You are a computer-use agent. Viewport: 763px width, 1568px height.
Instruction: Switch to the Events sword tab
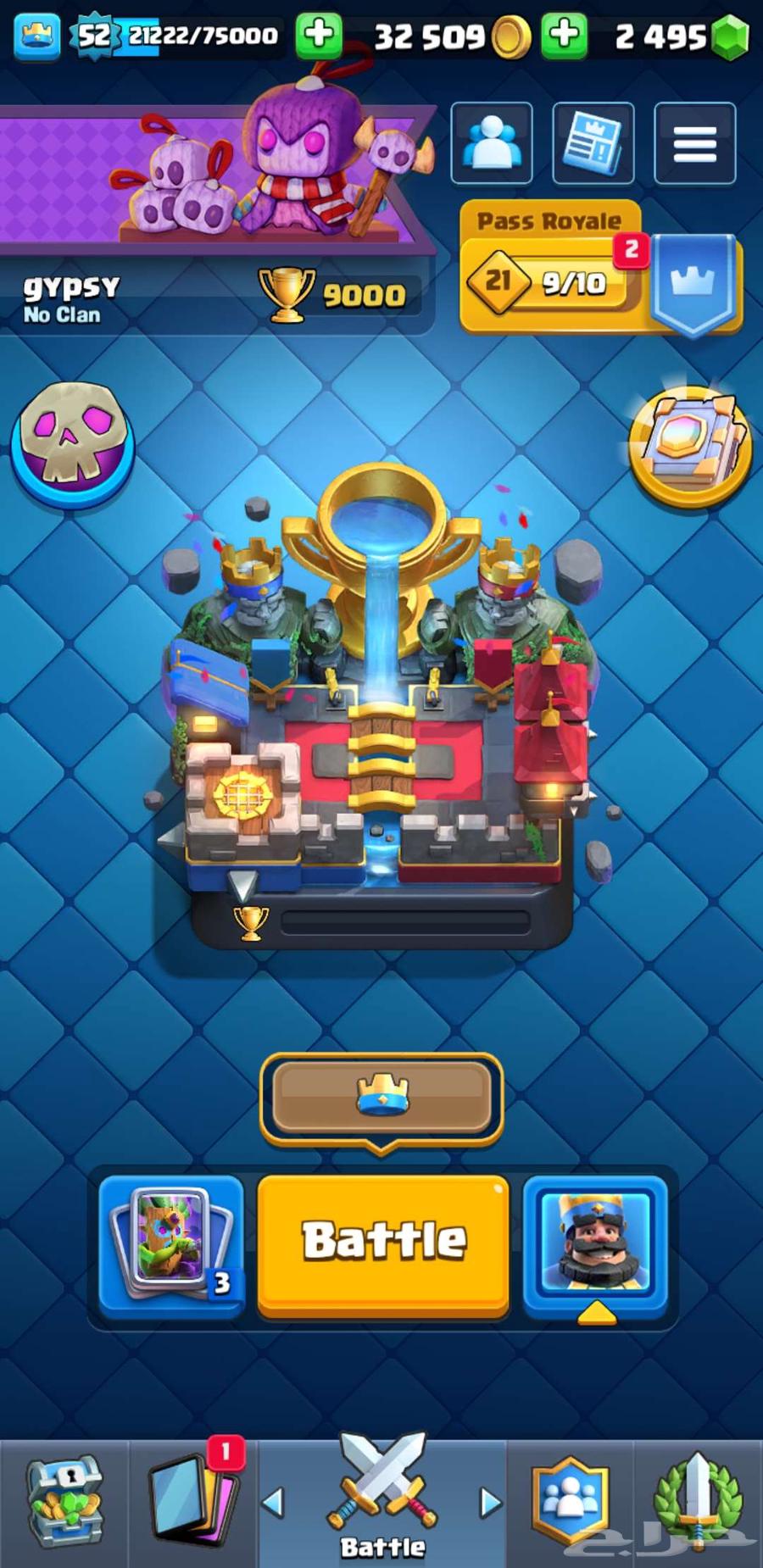[697, 1501]
